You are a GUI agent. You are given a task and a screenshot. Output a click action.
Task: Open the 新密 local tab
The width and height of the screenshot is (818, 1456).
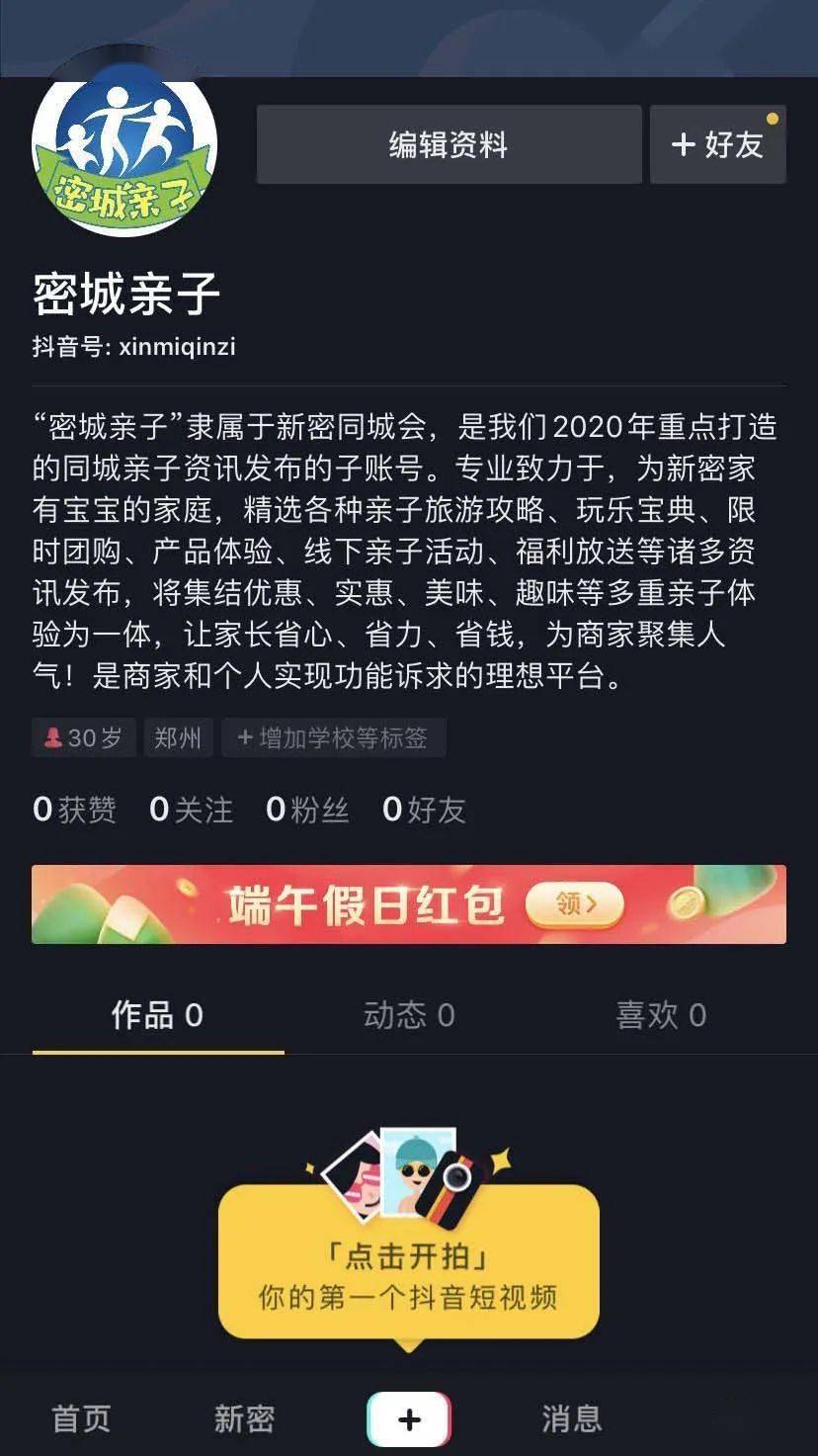tap(244, 1418)
